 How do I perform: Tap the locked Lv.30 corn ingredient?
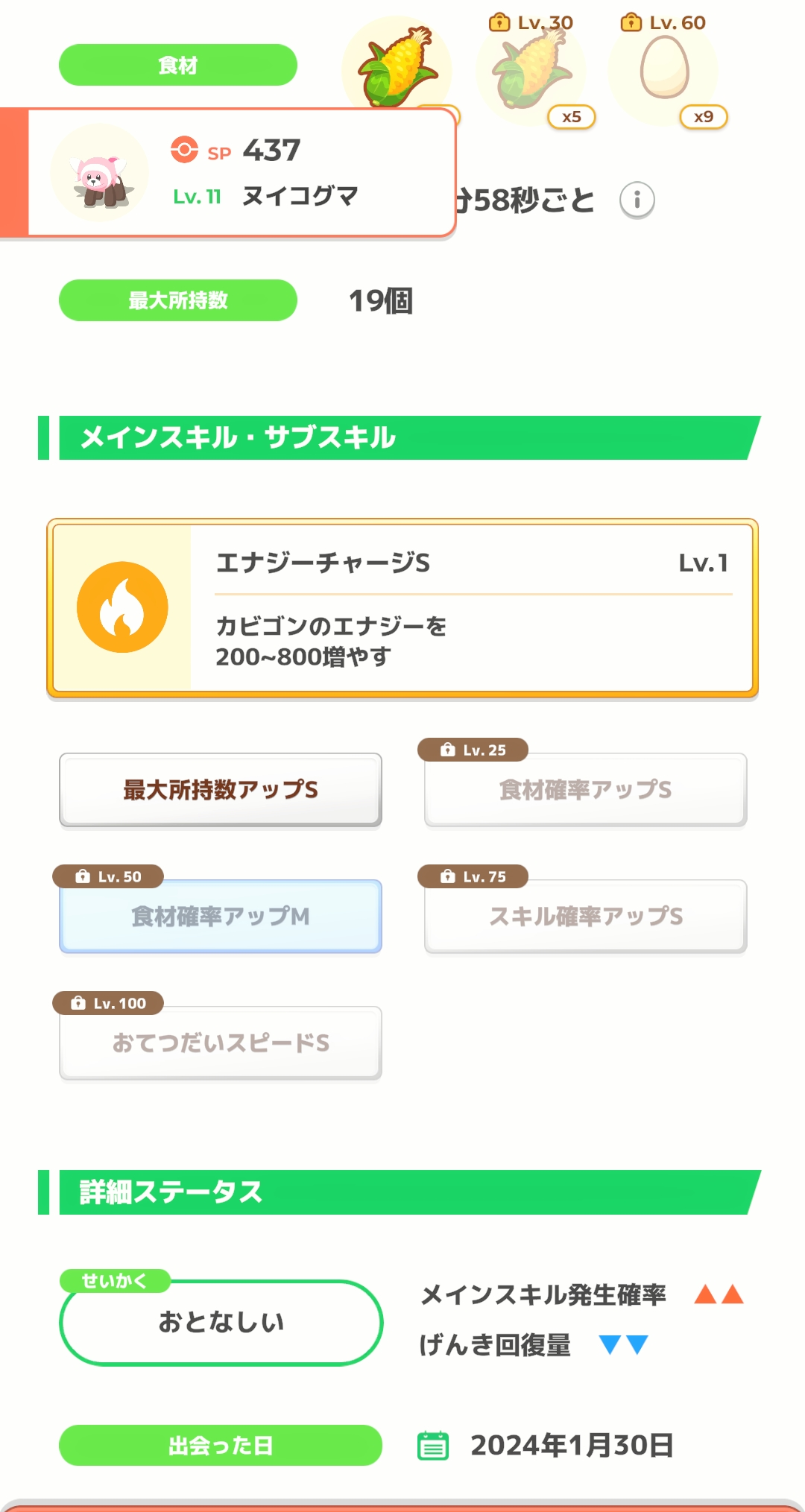(x=531, y=72)
